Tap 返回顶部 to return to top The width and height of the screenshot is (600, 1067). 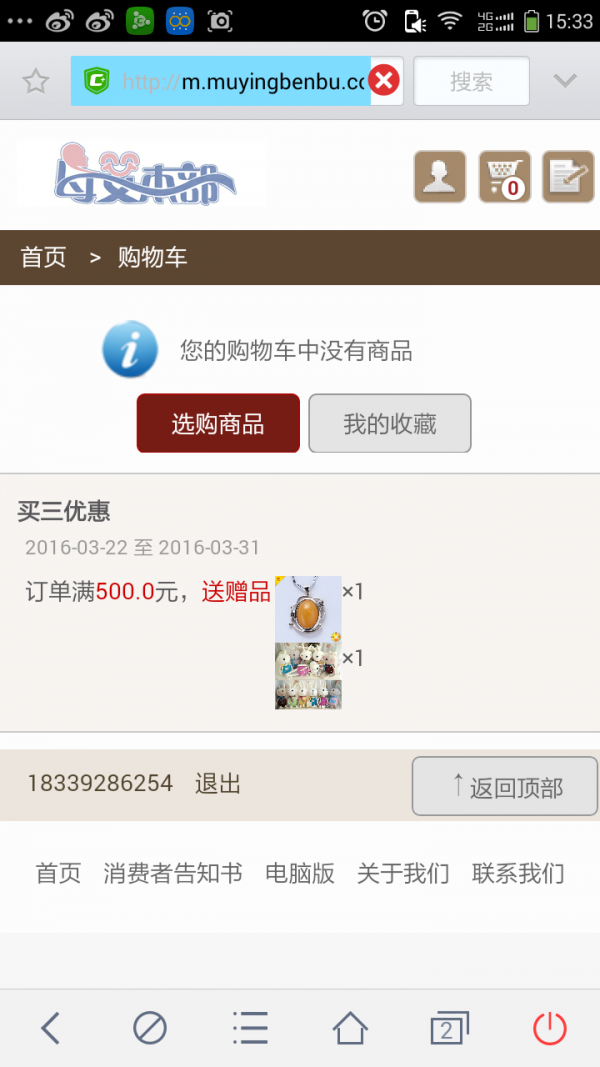click(505, 786)
